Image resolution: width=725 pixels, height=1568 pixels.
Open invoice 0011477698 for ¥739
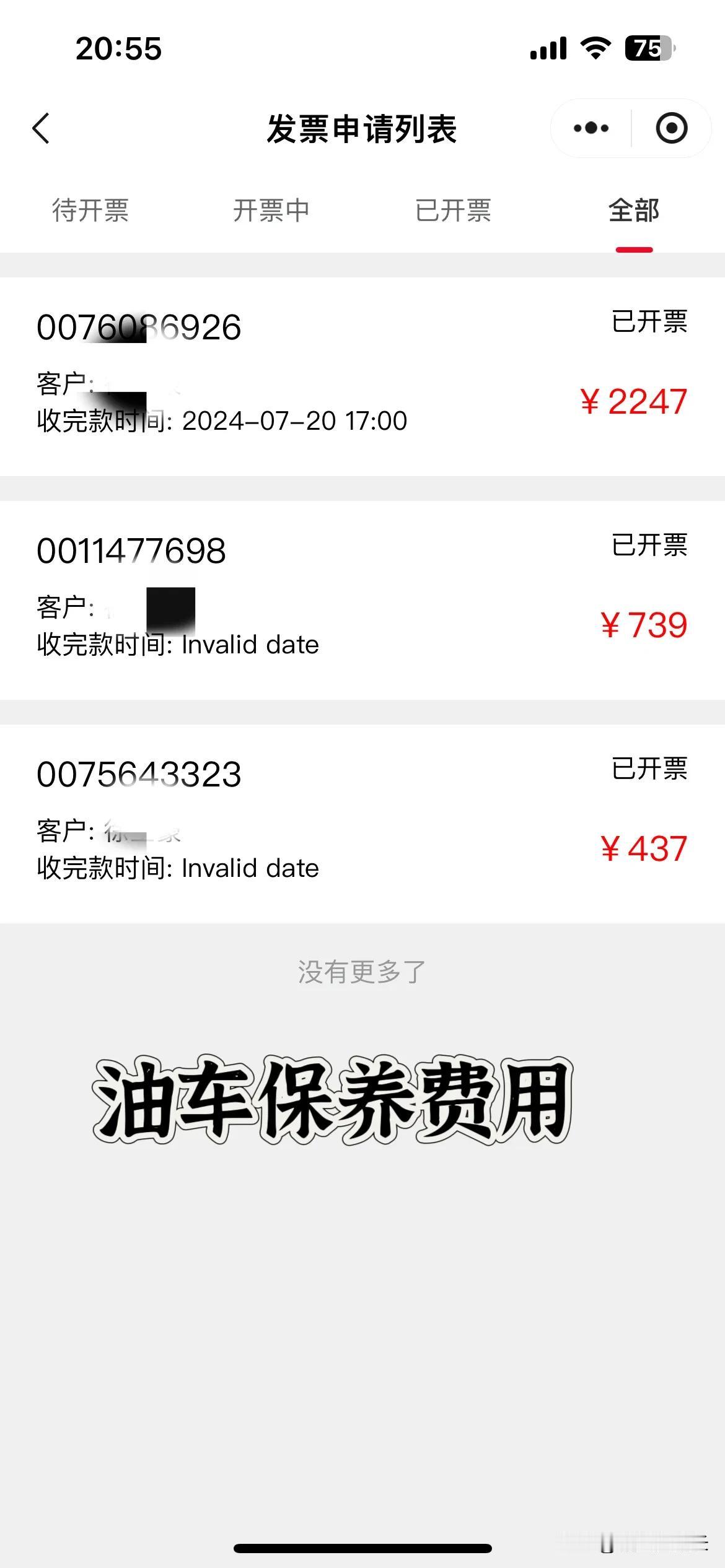[x=362, y=600]
